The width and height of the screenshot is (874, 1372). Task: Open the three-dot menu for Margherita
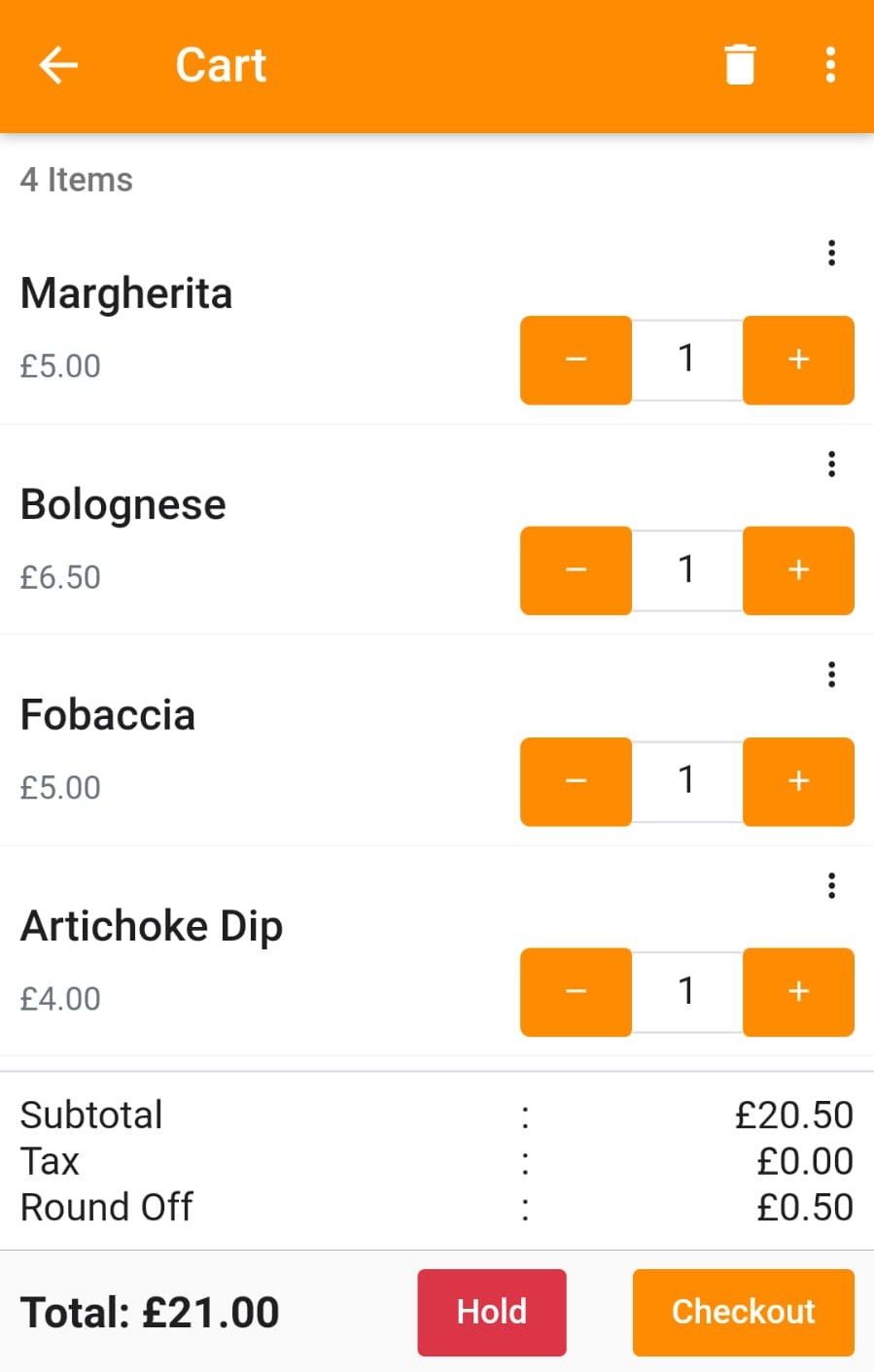coord(832,253)
